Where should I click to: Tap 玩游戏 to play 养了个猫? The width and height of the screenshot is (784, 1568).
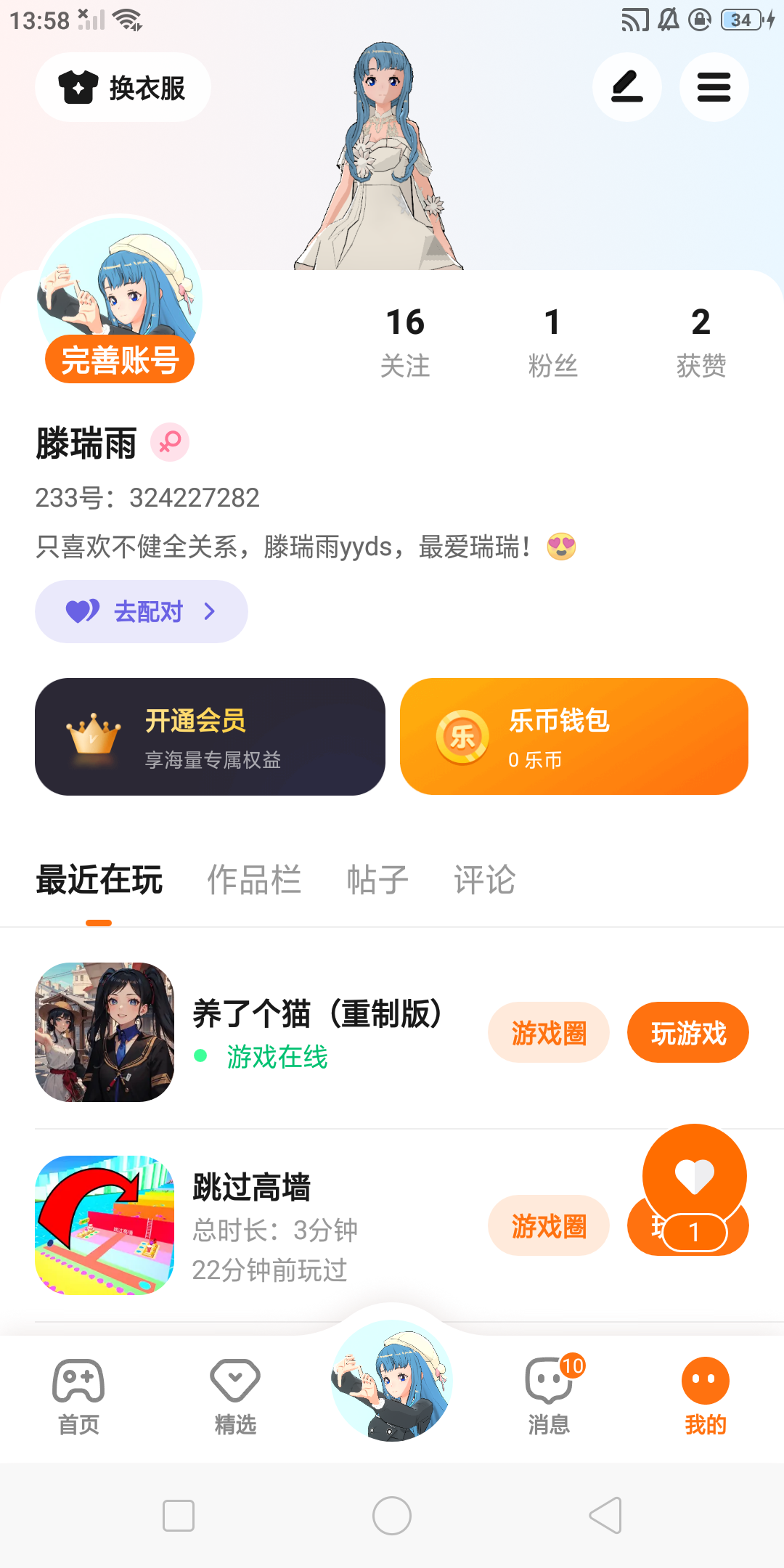coord(687,1032)
